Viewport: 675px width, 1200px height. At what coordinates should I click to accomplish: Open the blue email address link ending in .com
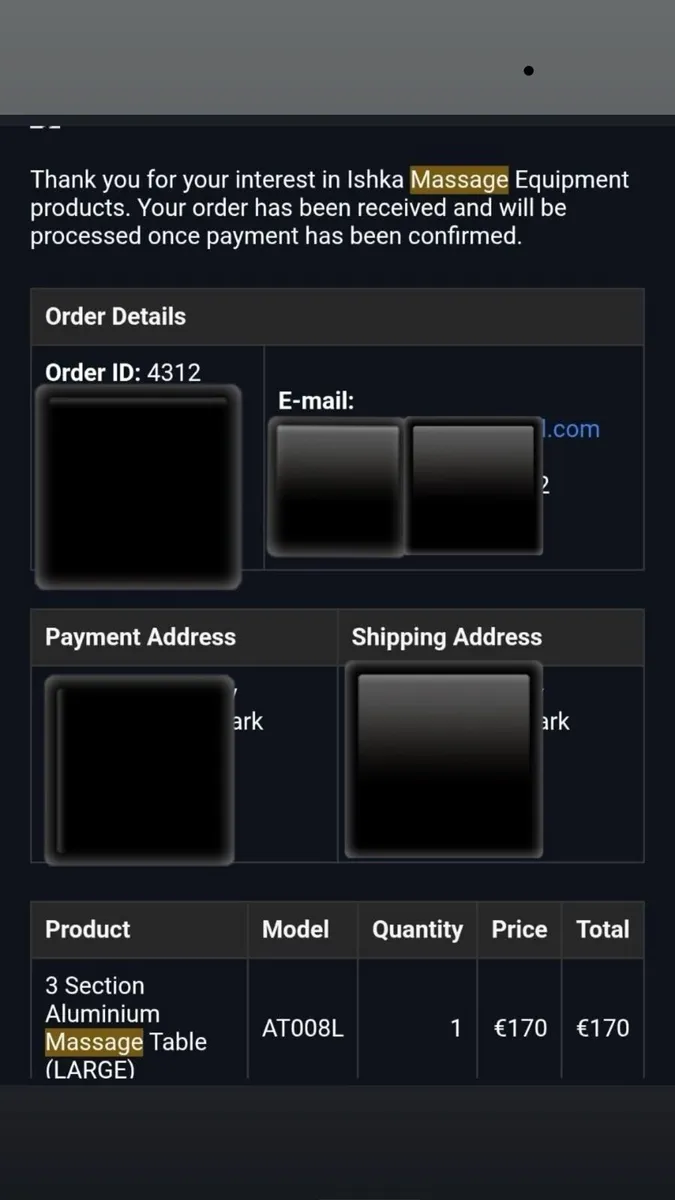pyautogui.click(x=572, y=429)
